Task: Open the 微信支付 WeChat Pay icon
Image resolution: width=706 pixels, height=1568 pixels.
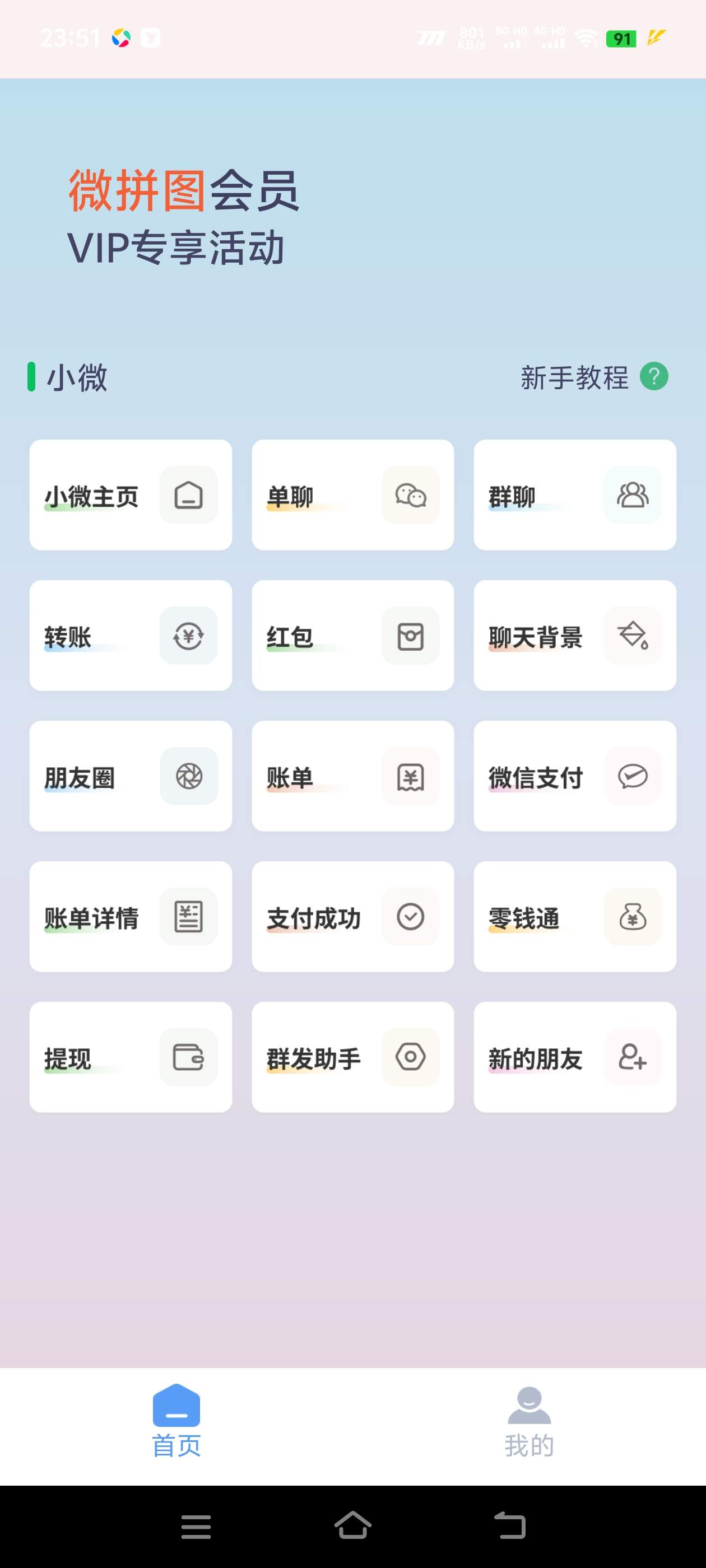Action: [x=634, y=777]
